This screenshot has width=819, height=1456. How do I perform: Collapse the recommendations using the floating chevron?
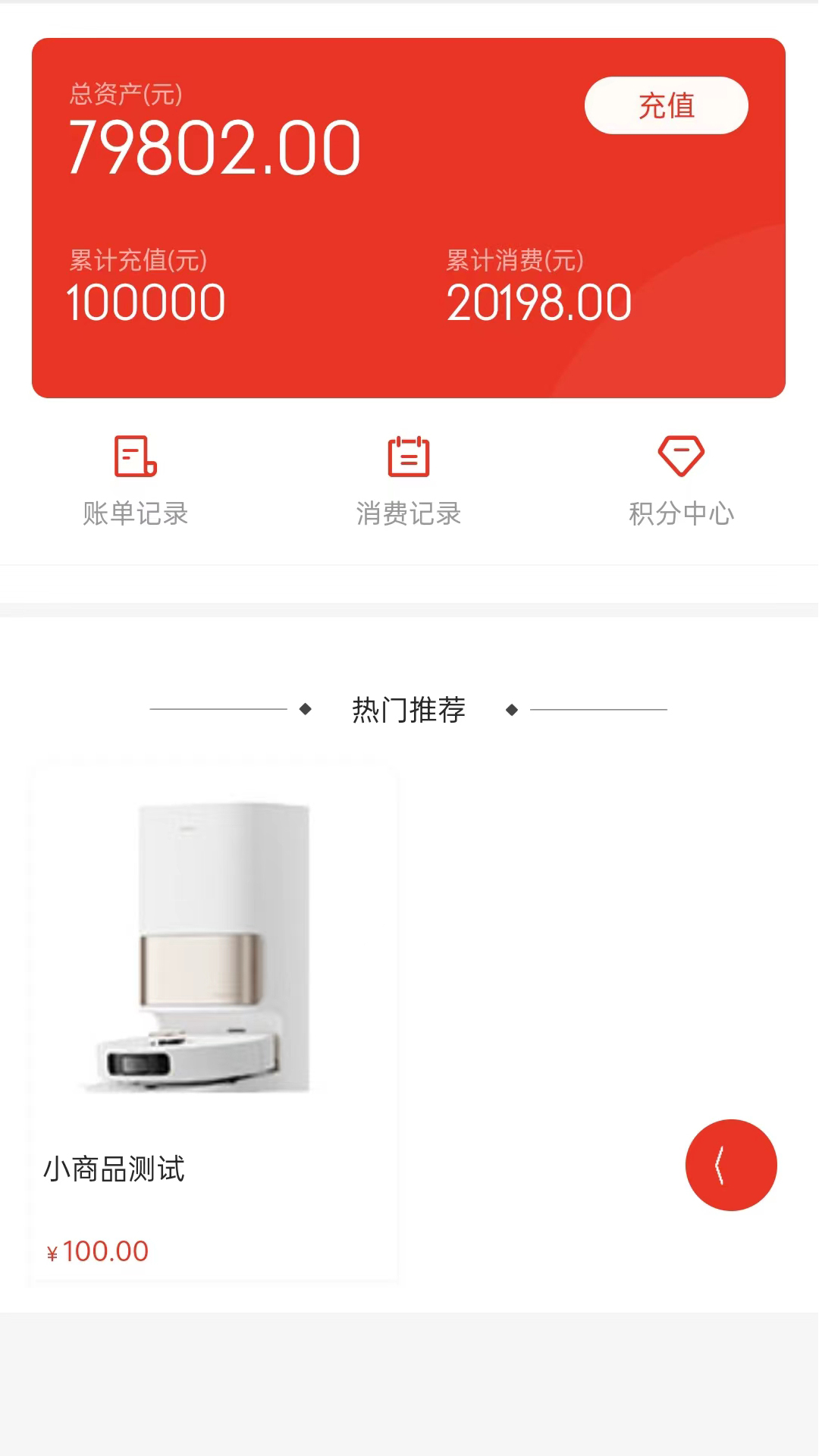tap(730, 1166)
